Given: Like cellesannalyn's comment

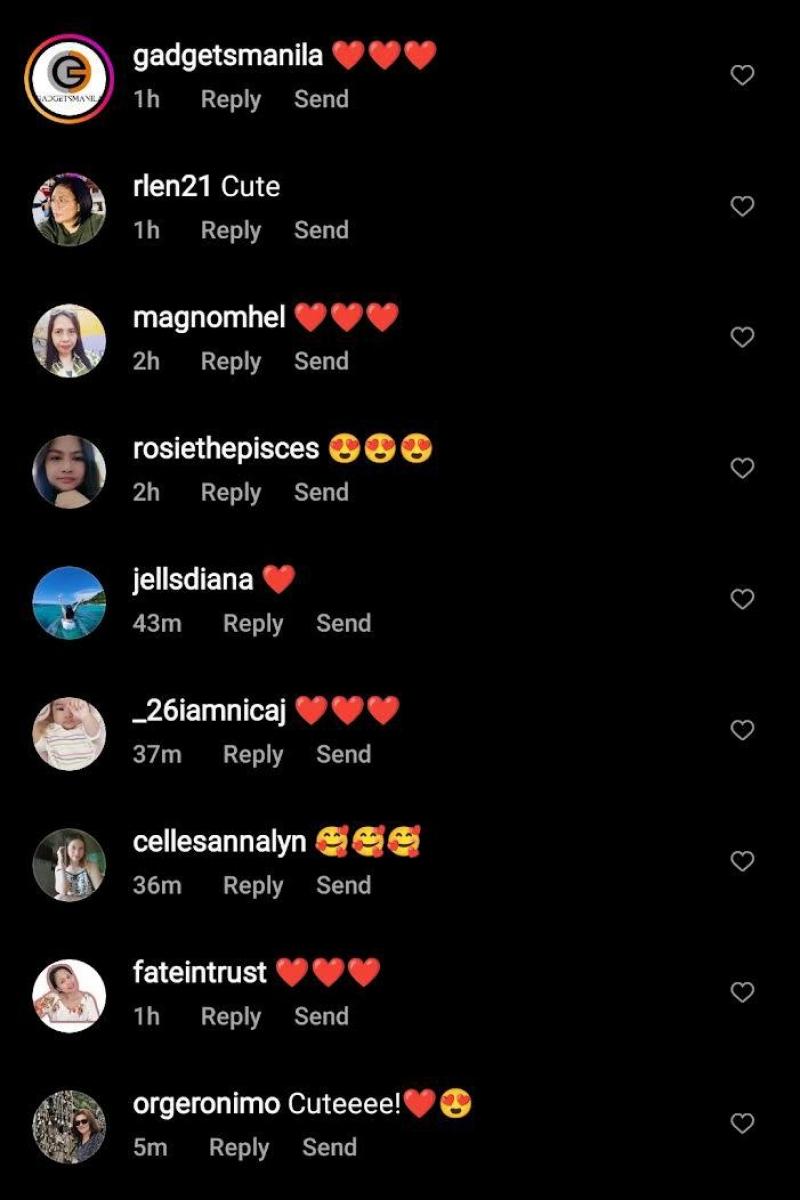Looking at the screenshot, I should click(742, 861).
